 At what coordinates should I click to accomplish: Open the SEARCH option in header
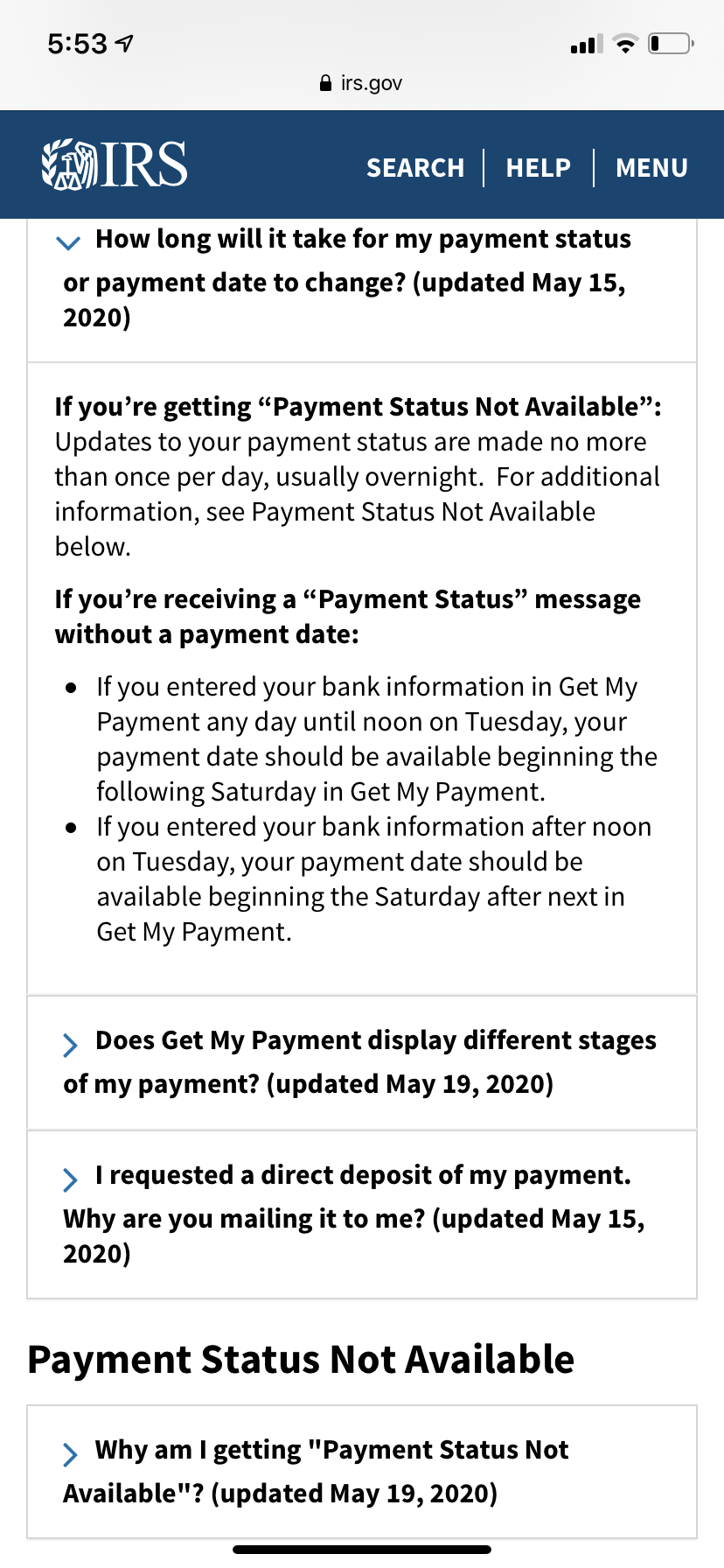coord(414,167)
